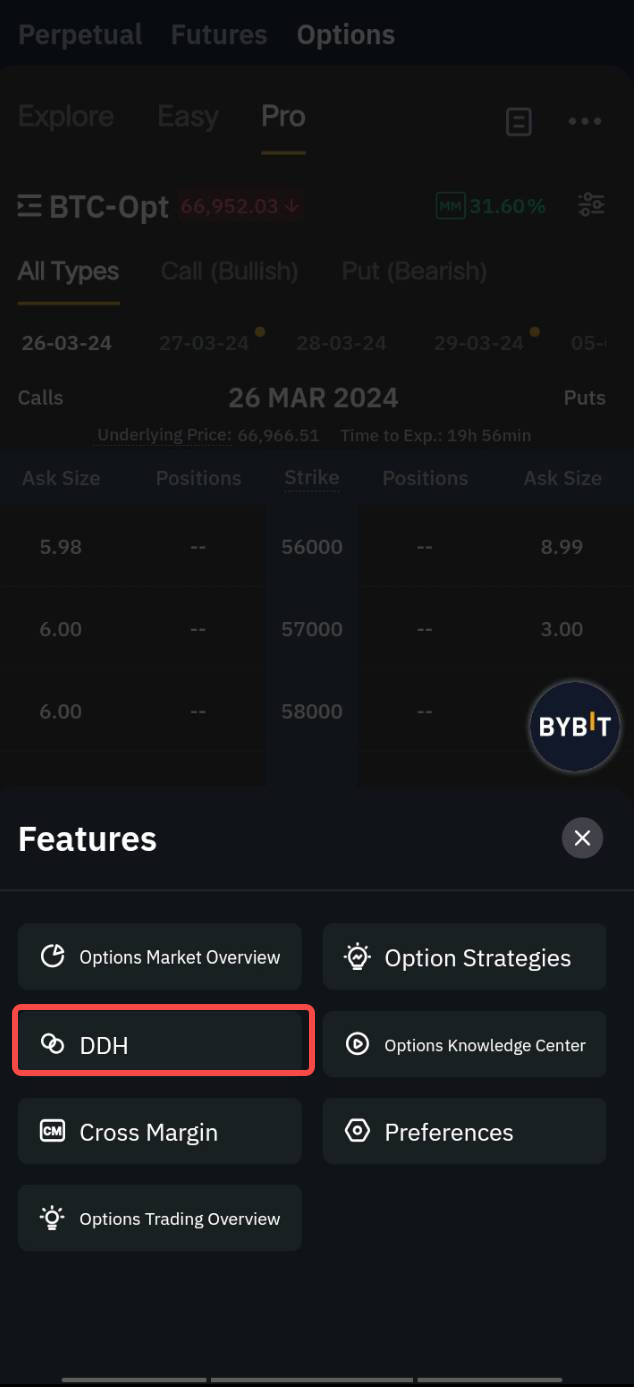
Task: Open Options Knowledge Center
Action: tap(464, 1044)
